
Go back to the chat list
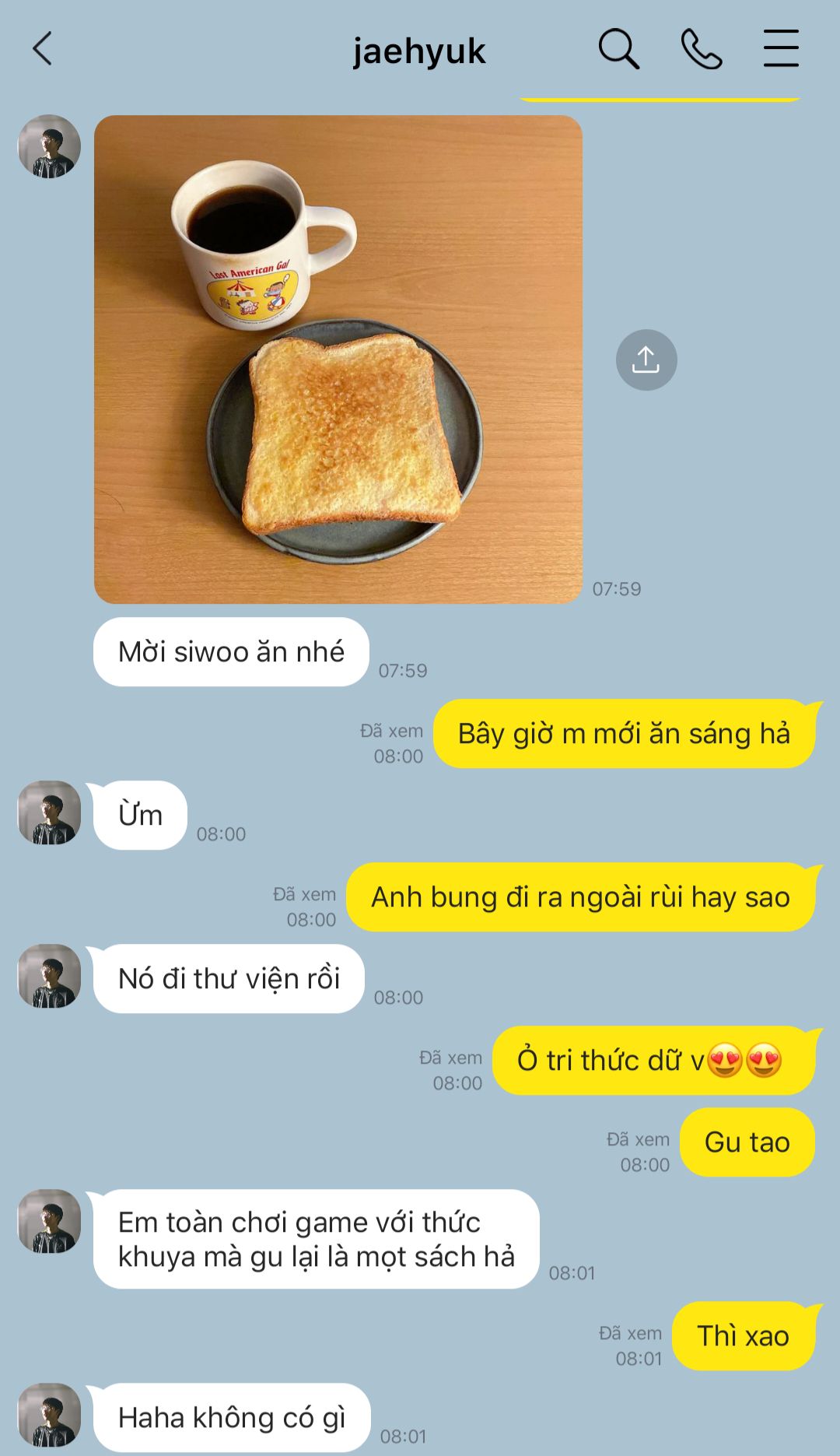coord(43,49)
